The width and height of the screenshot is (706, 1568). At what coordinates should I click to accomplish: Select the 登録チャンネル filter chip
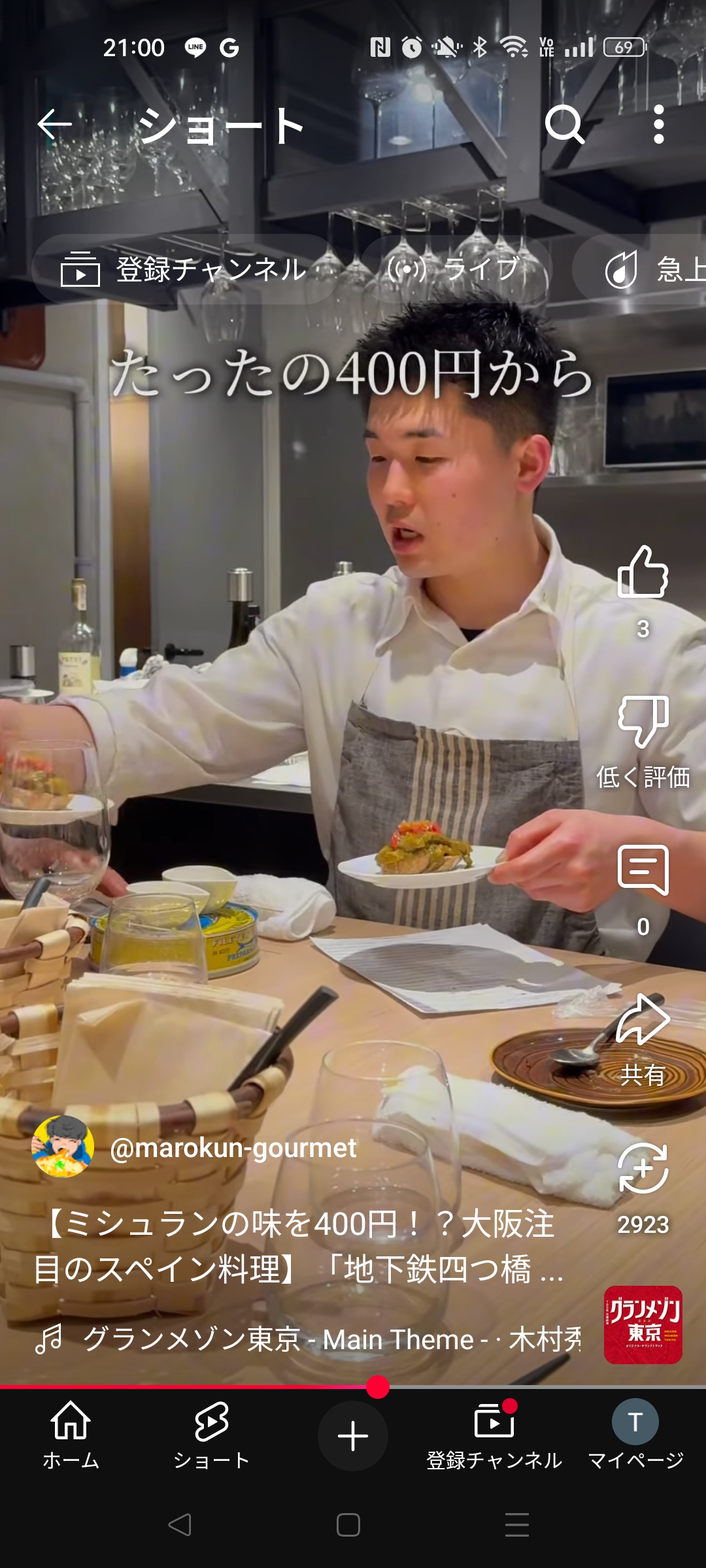tap(184, 269)
